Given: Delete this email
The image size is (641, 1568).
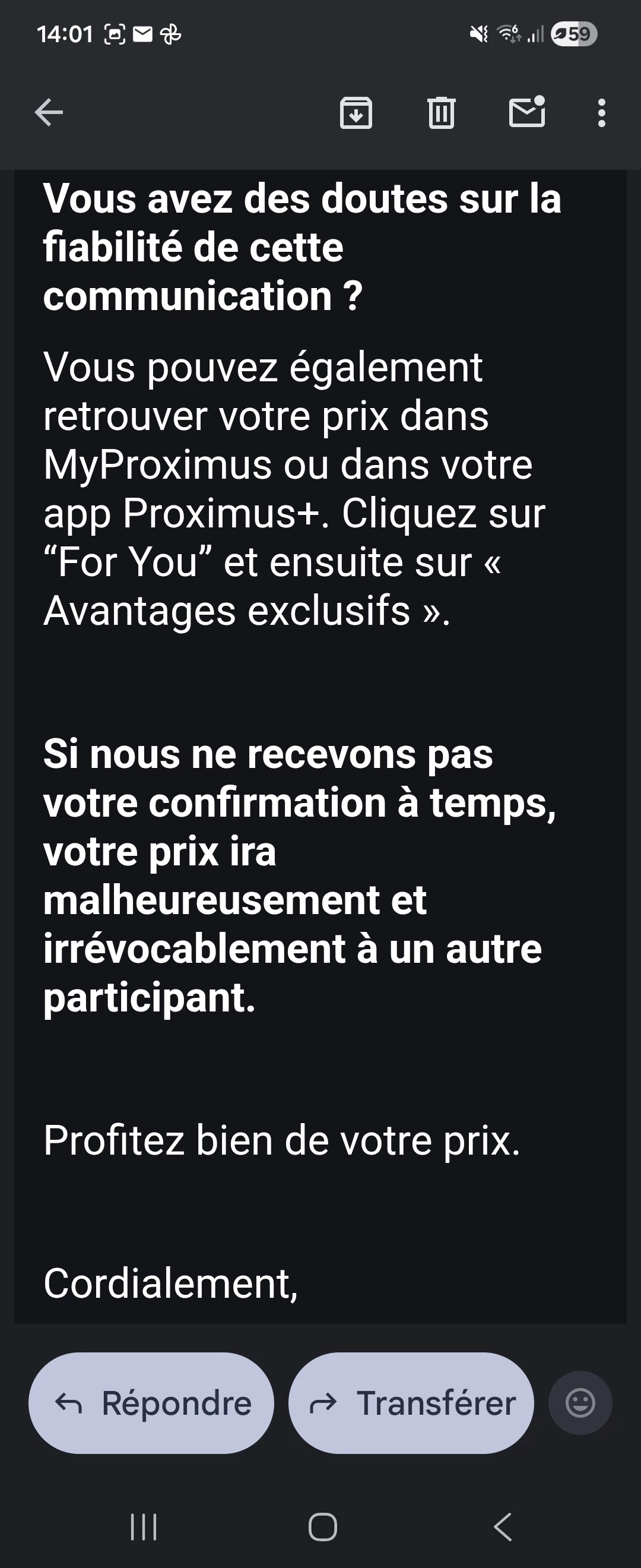Looking at the screenshot, I should tap(441, 113).
